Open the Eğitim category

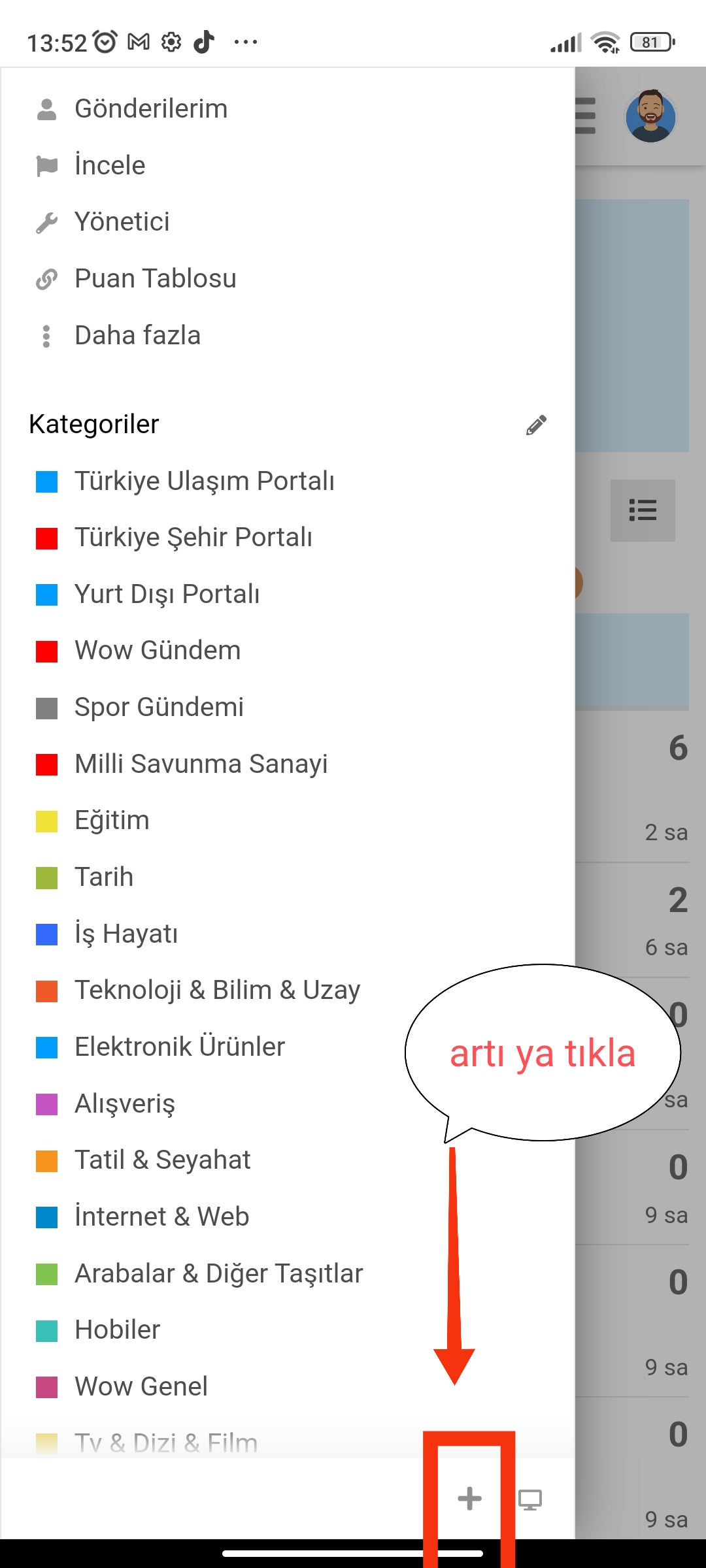point(112,821)
